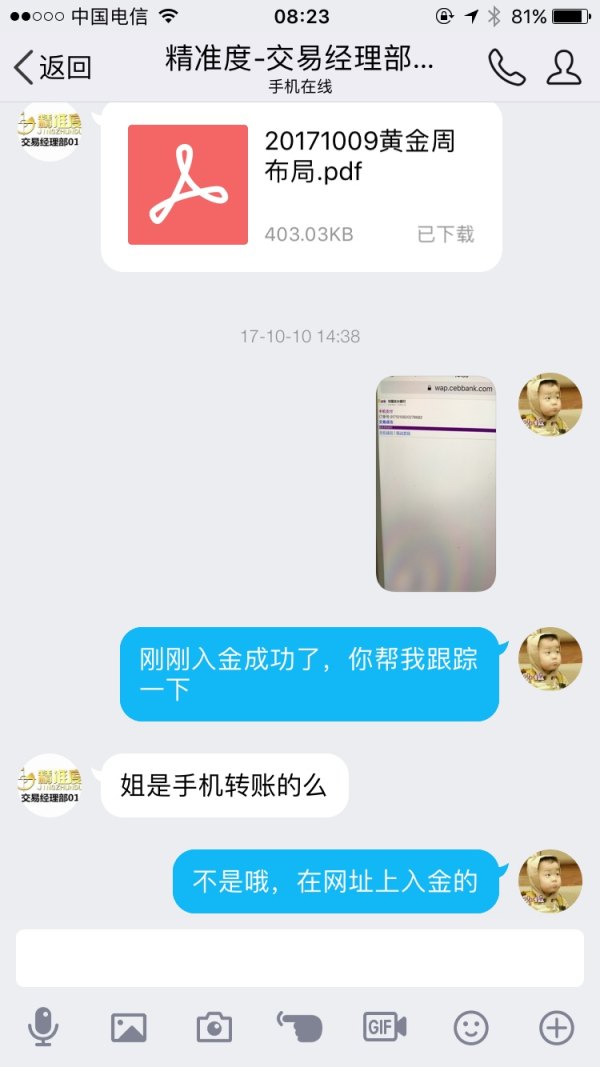Expand more options with the plus icon
The width and height of the screenshot is (600, 1067).
(x=556, y=1027)
